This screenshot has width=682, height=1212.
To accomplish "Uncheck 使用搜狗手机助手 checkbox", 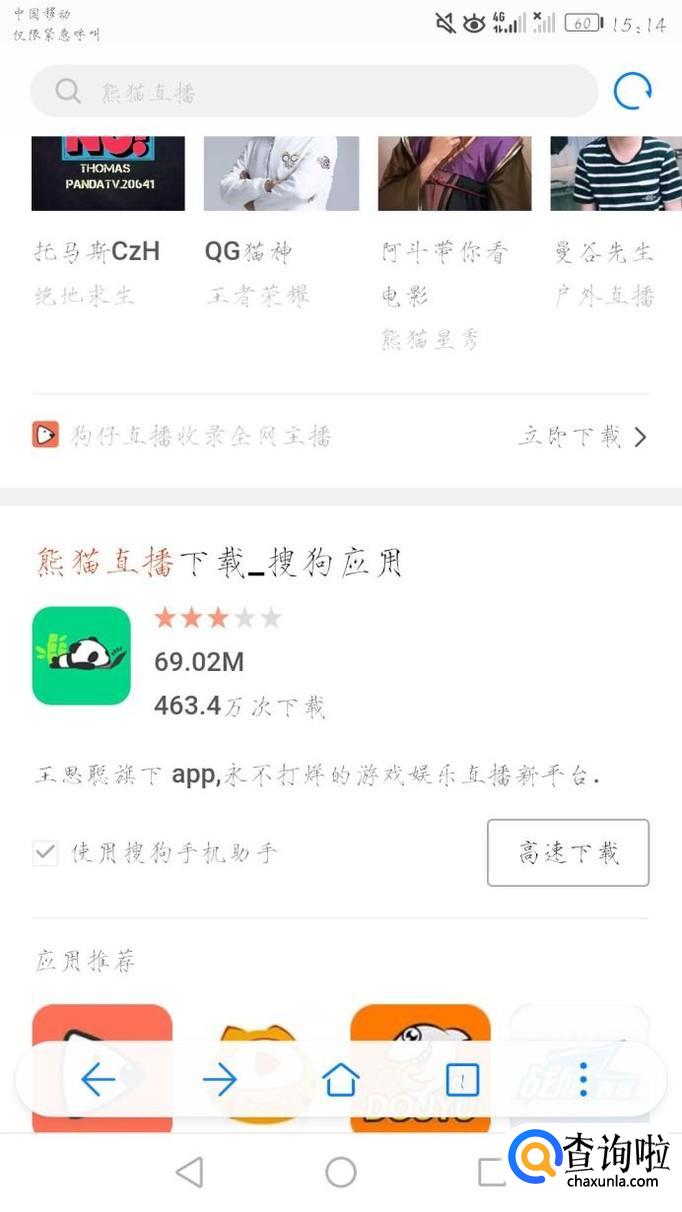I will pos(45,853).
